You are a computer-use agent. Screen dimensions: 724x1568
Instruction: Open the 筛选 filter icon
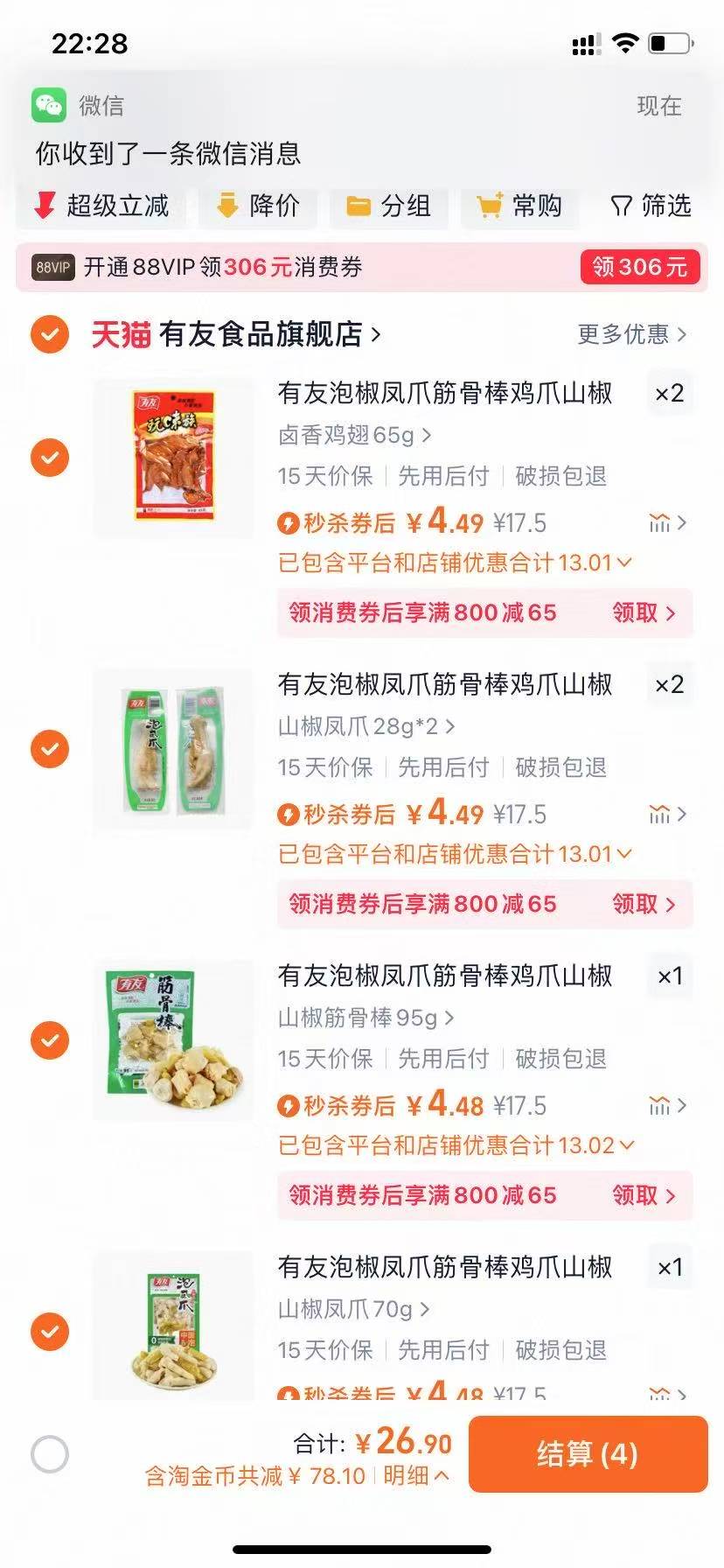coord(621,206)
